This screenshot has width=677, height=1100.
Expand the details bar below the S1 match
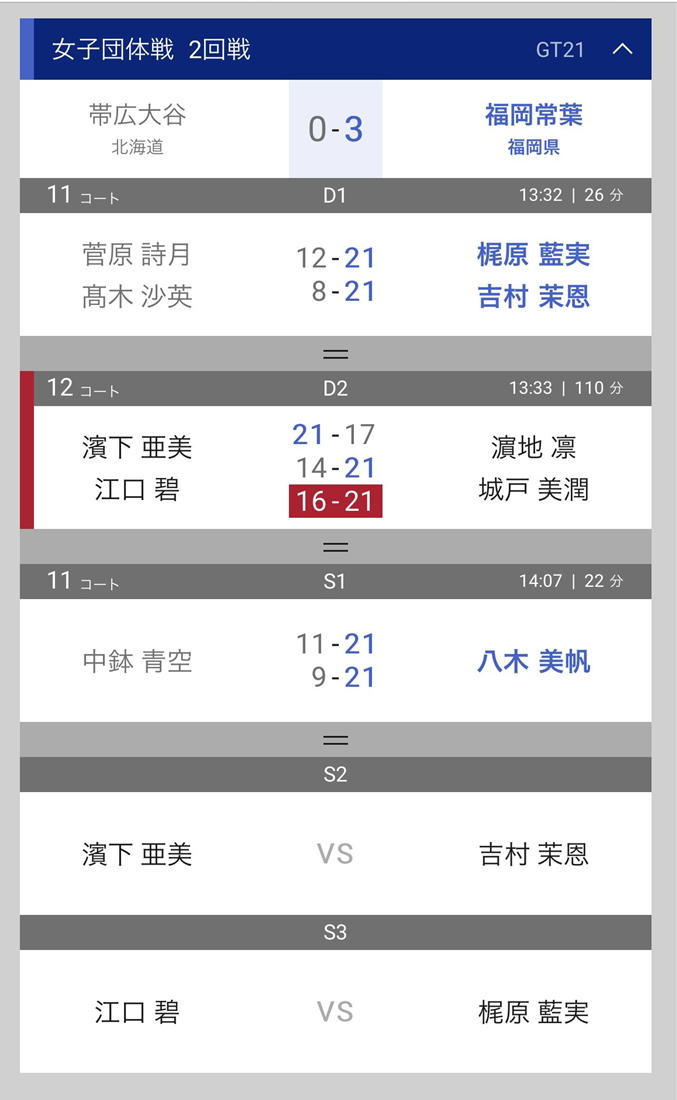pos(335,739)
